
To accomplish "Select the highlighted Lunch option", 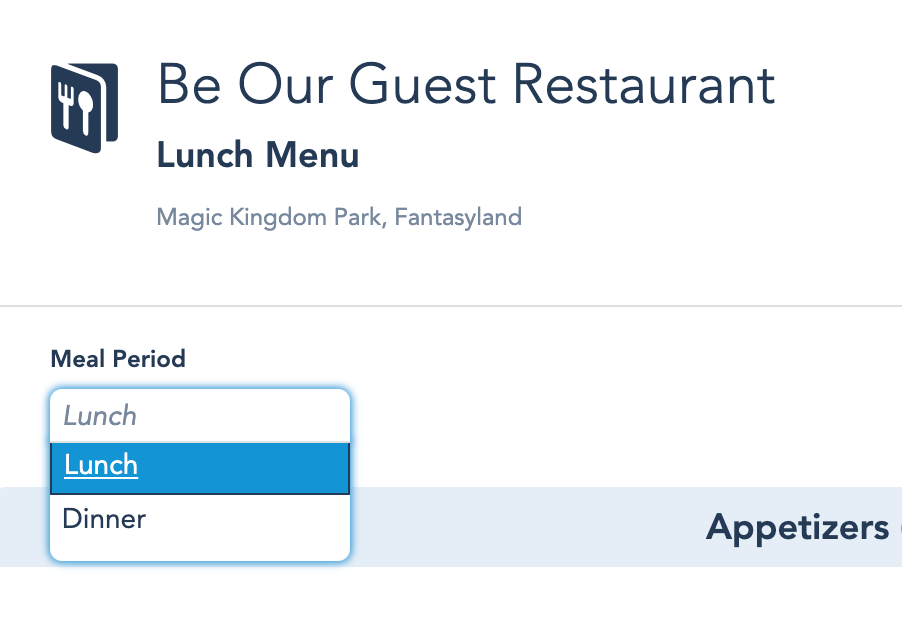I will click(199, 467).
